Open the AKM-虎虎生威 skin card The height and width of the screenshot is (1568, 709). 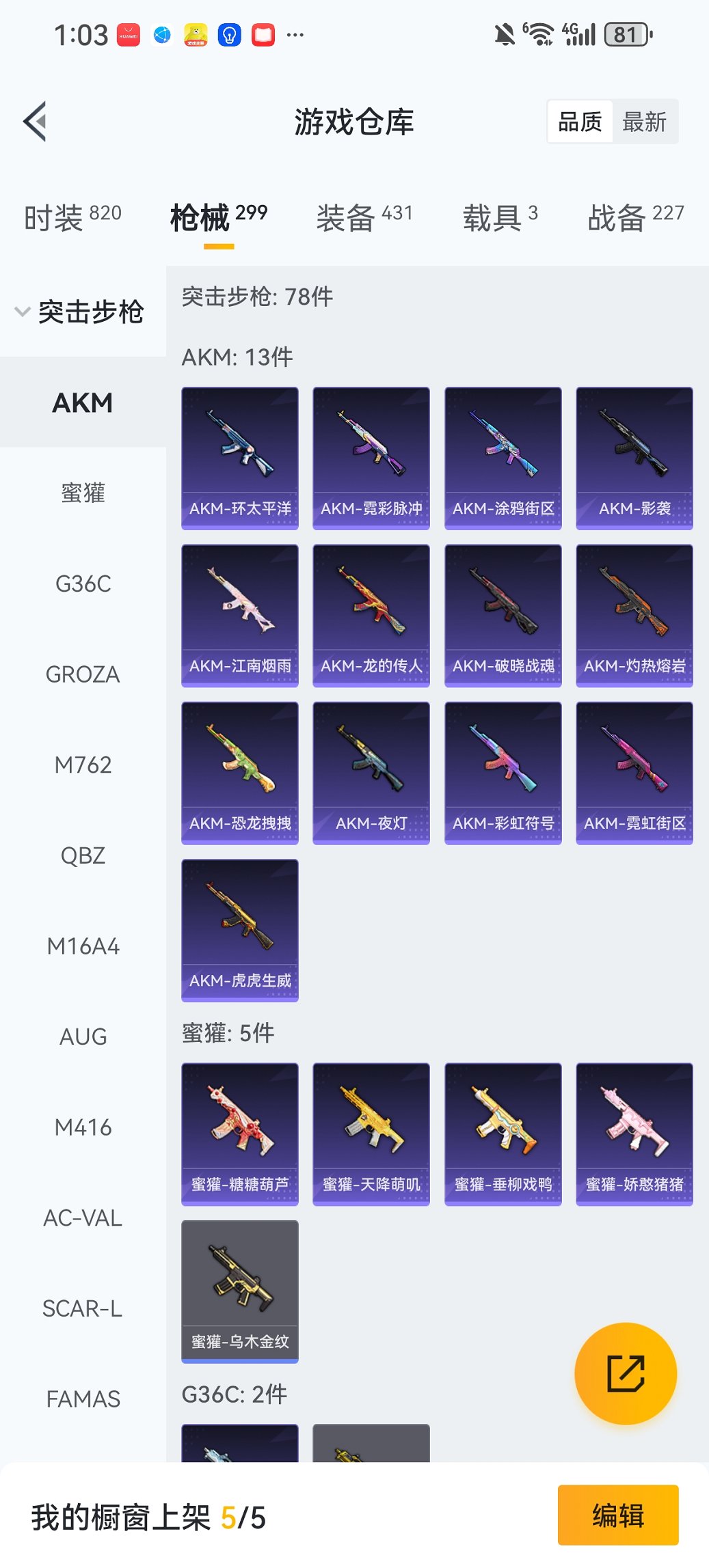tap(239, 933)
